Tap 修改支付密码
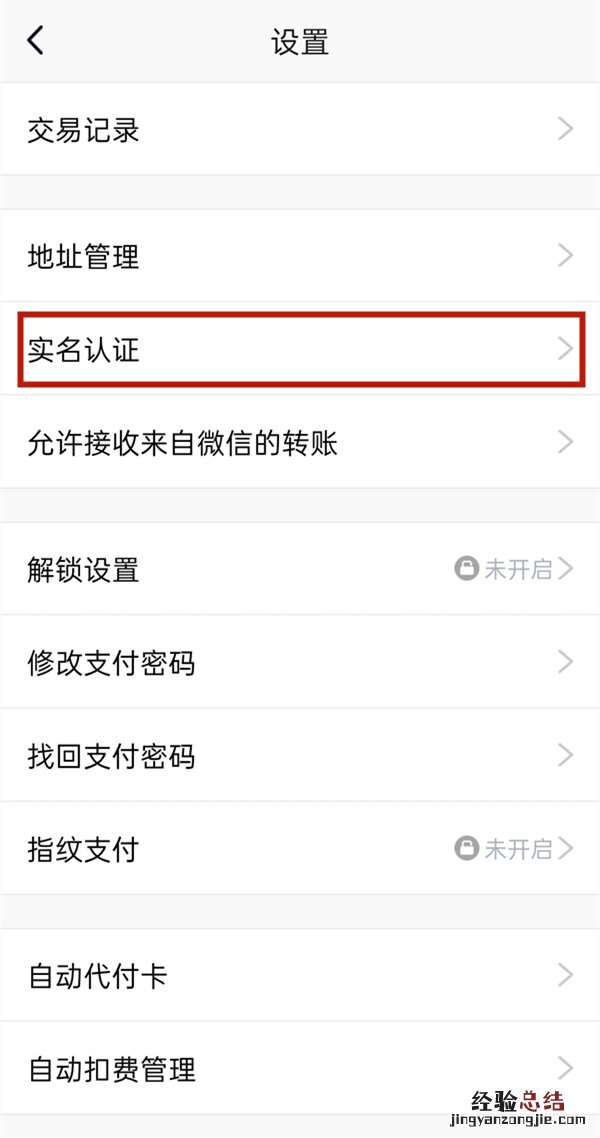The image size is (600, 1138). pyautogui.click(x=300, y=662)
